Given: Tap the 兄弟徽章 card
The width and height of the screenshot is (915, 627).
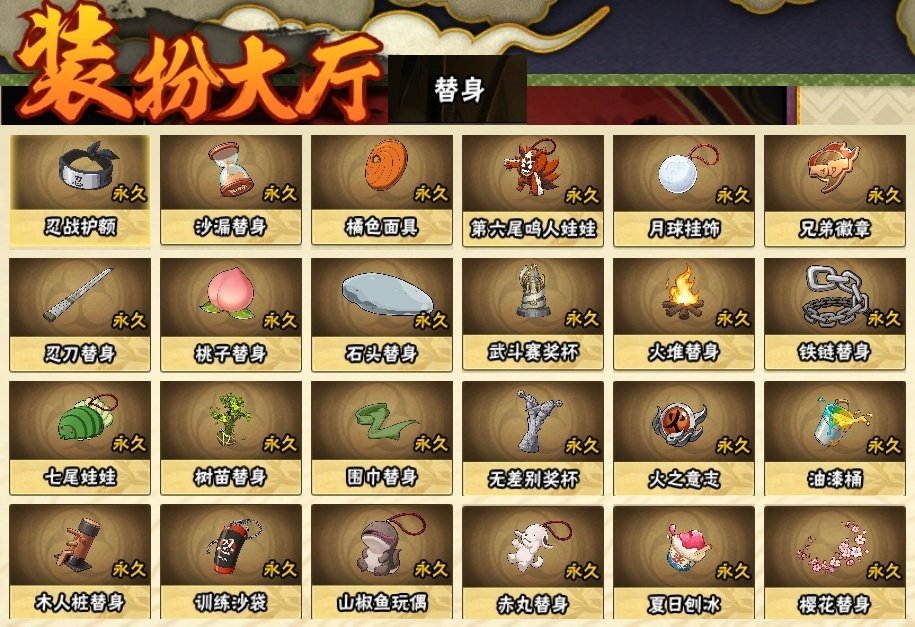Looking at the screenshot, I should 835,190.
